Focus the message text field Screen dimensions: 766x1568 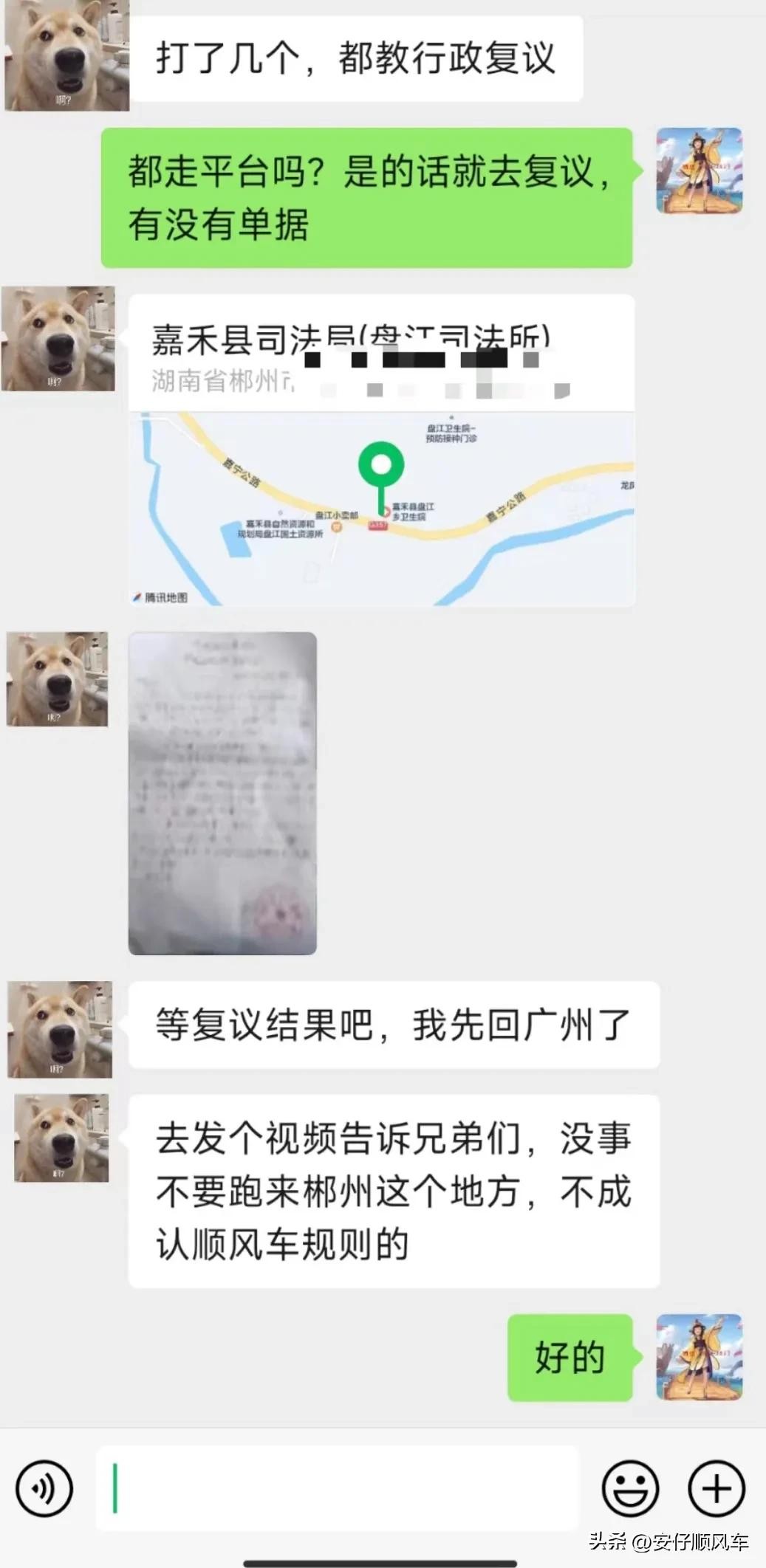tap(336, 1488)
